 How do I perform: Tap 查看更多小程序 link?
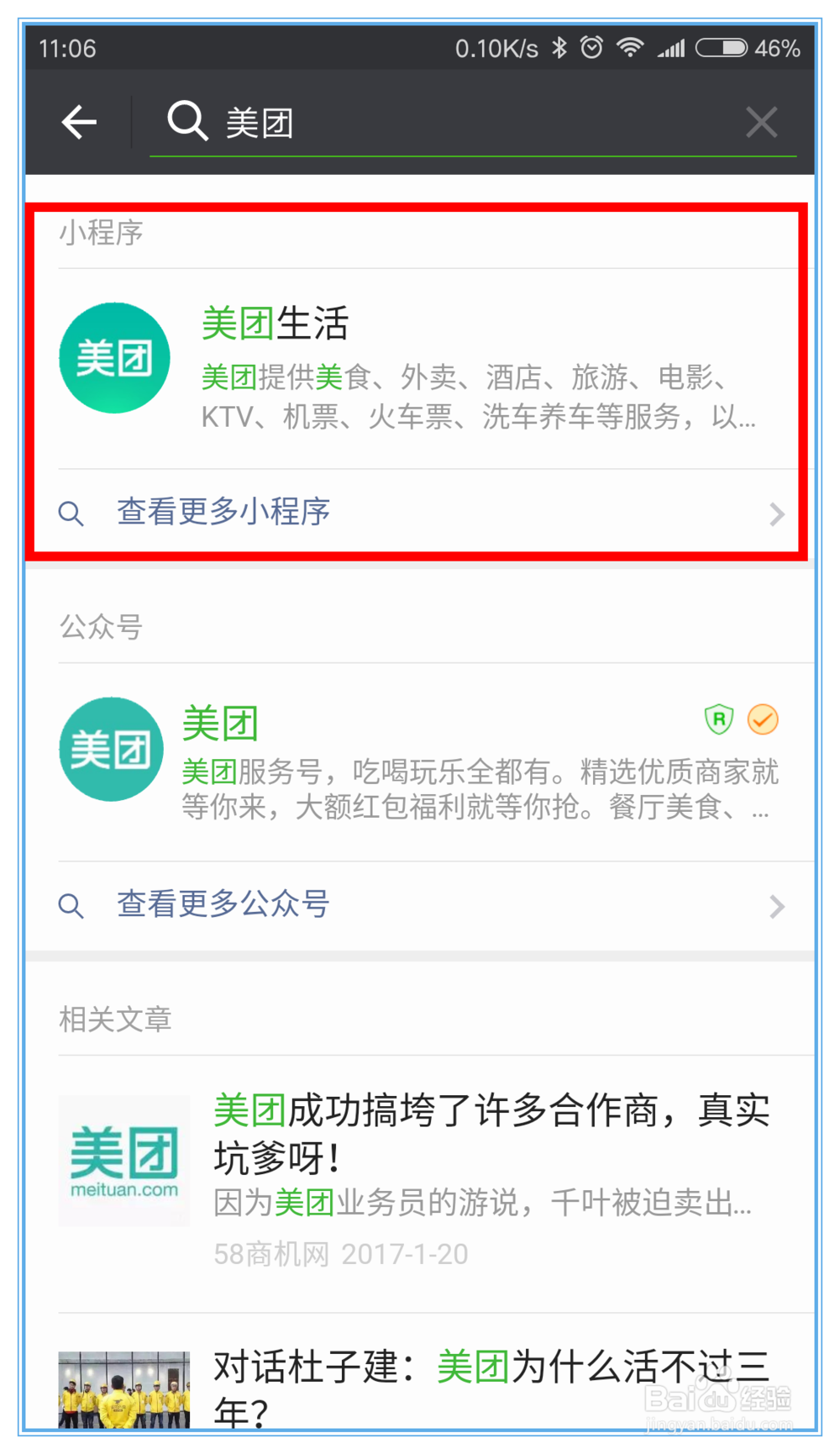pyautogui.click(x=223, y=513)
